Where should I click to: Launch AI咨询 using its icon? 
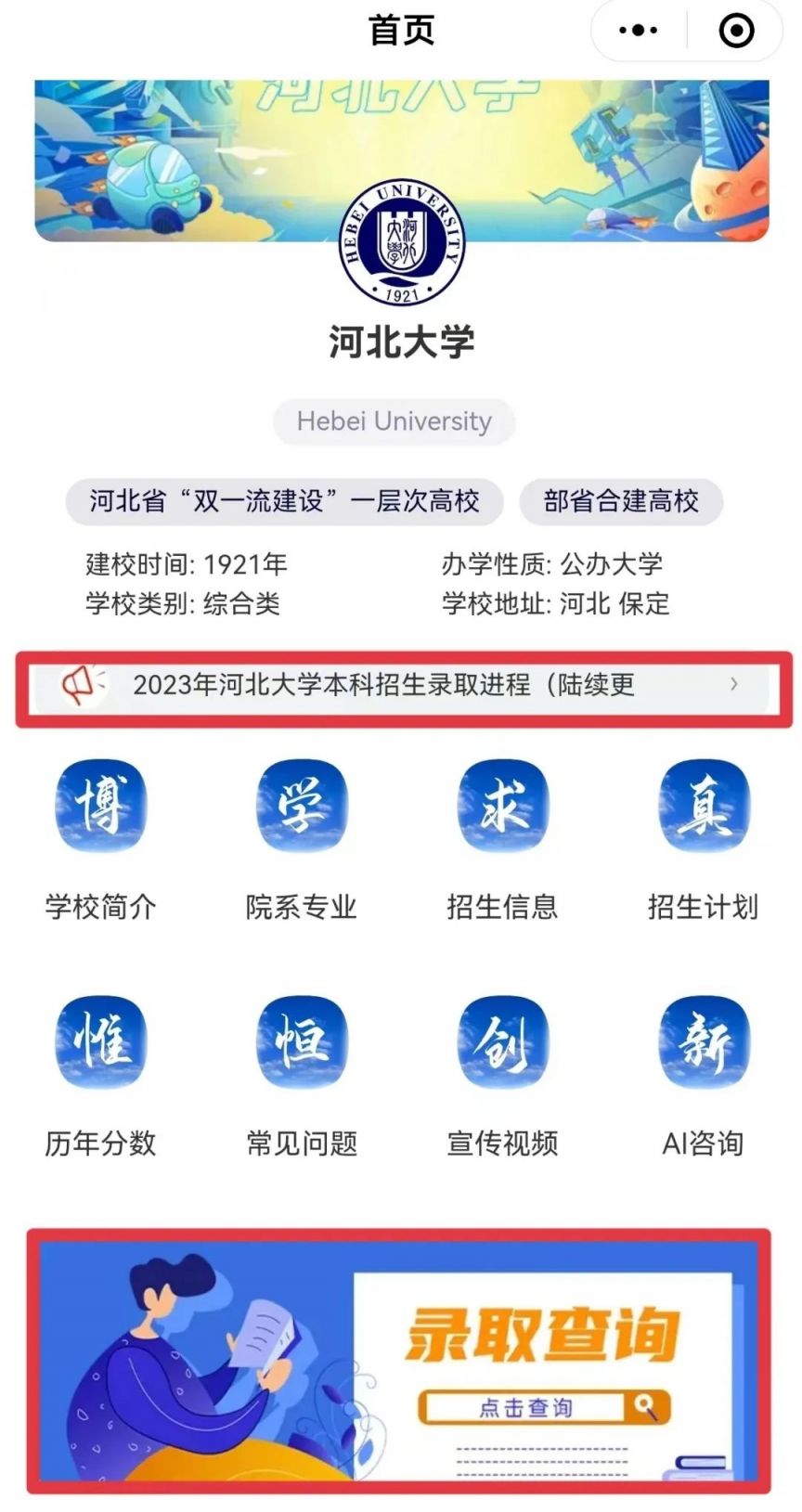click(x=704, y=1041)
